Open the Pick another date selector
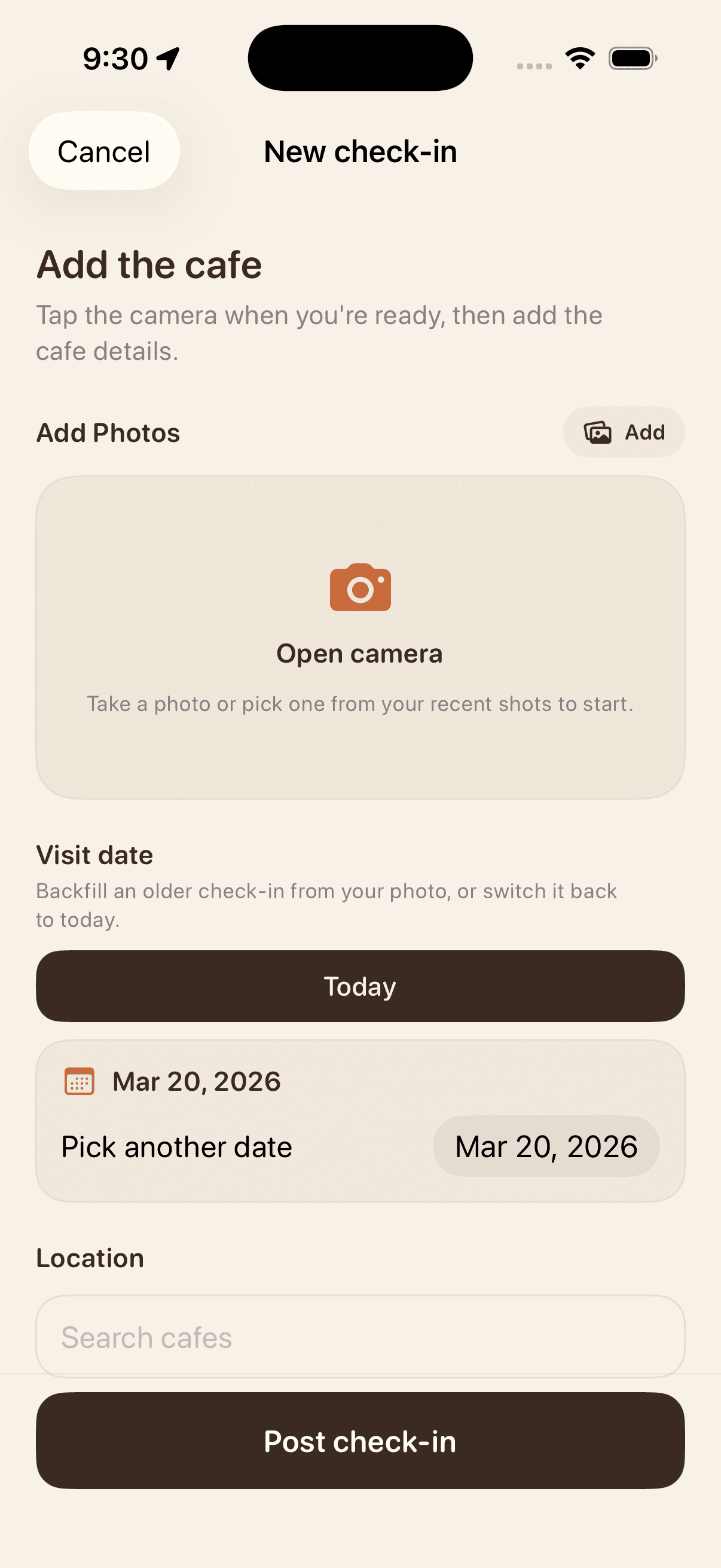 tap(178, 1145)
